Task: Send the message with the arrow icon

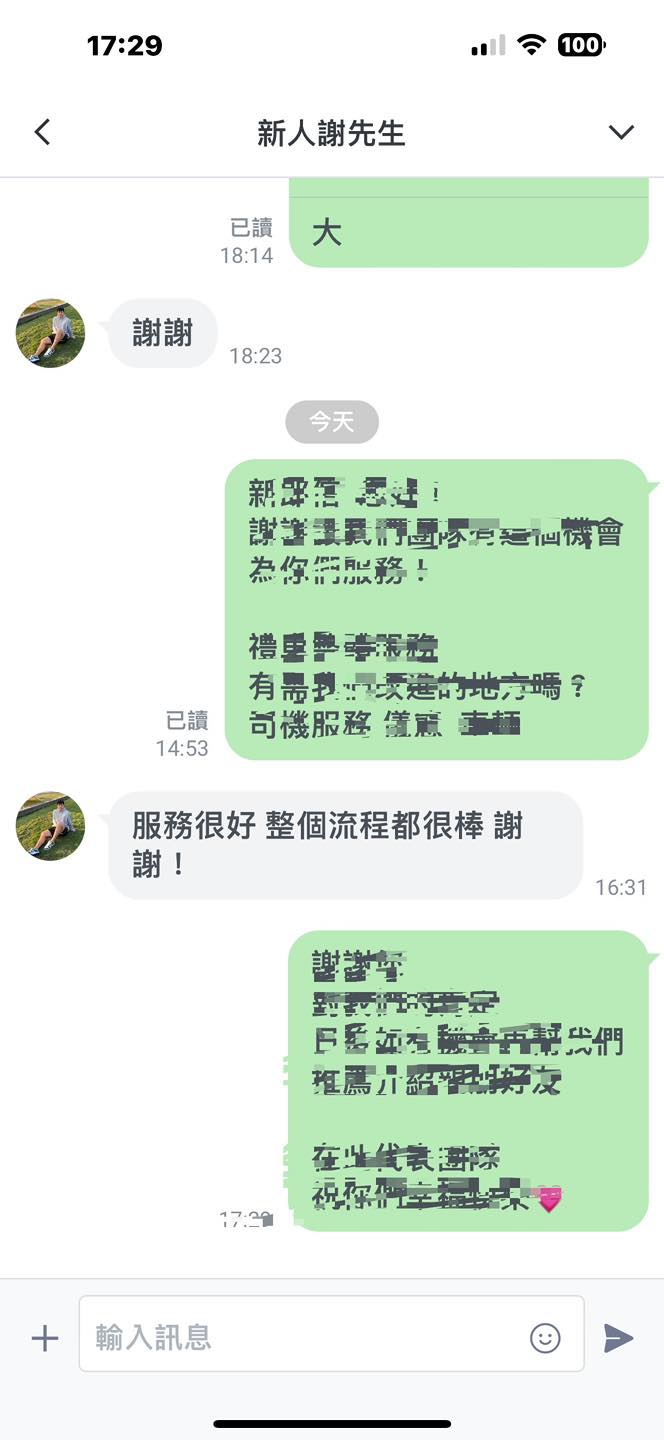Action: [618, 1338]
